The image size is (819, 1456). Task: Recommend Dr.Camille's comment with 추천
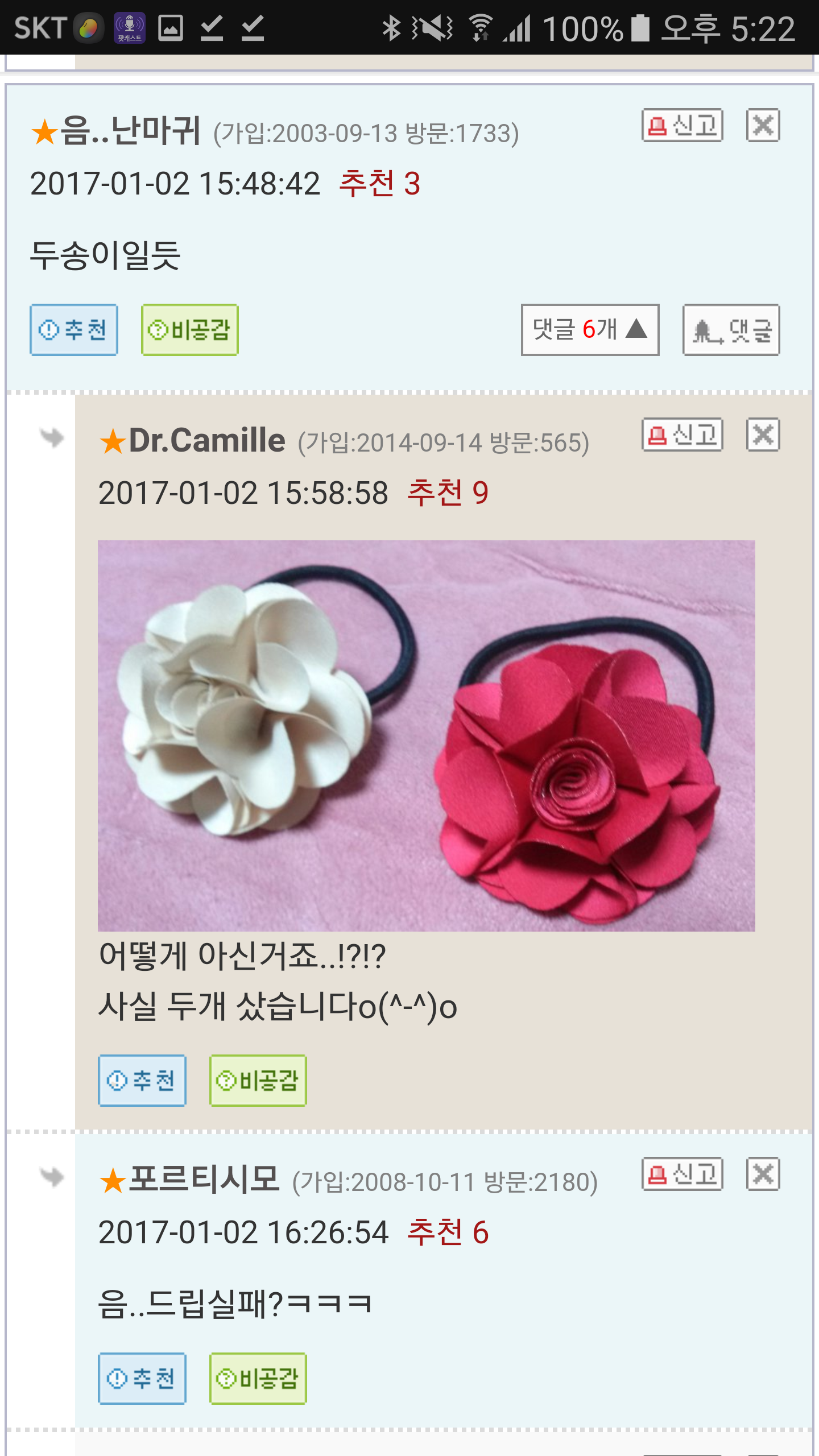click(142, 1080)
